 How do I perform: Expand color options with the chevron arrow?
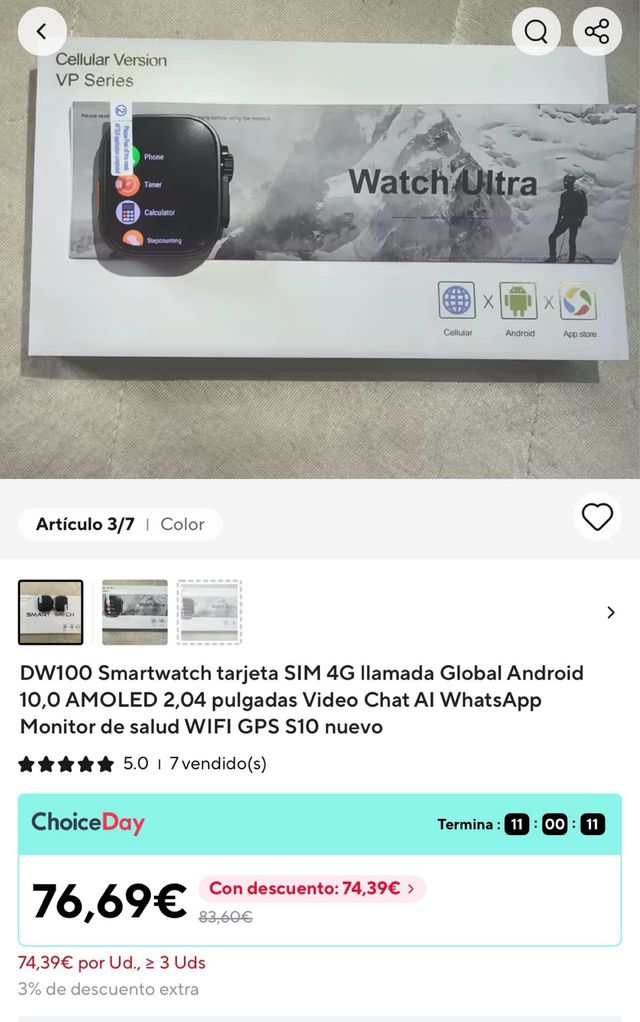coord(611,612)
